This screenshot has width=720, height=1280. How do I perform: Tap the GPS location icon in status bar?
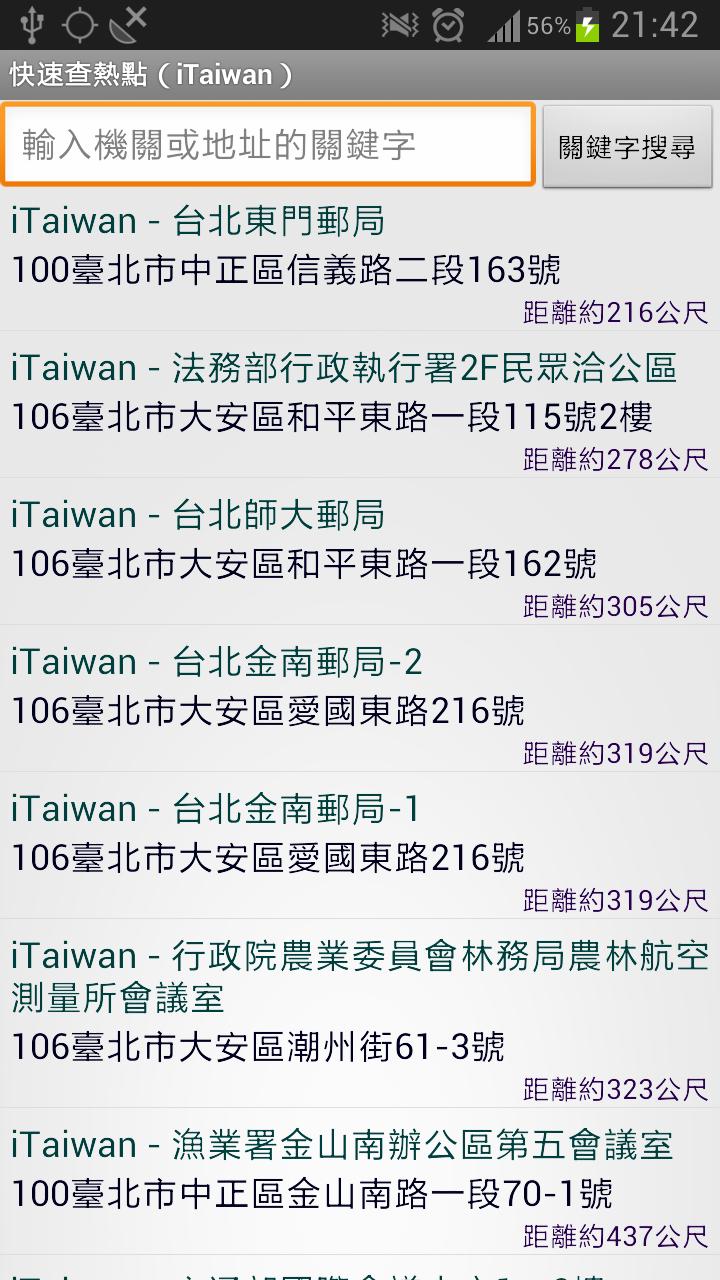80,23
